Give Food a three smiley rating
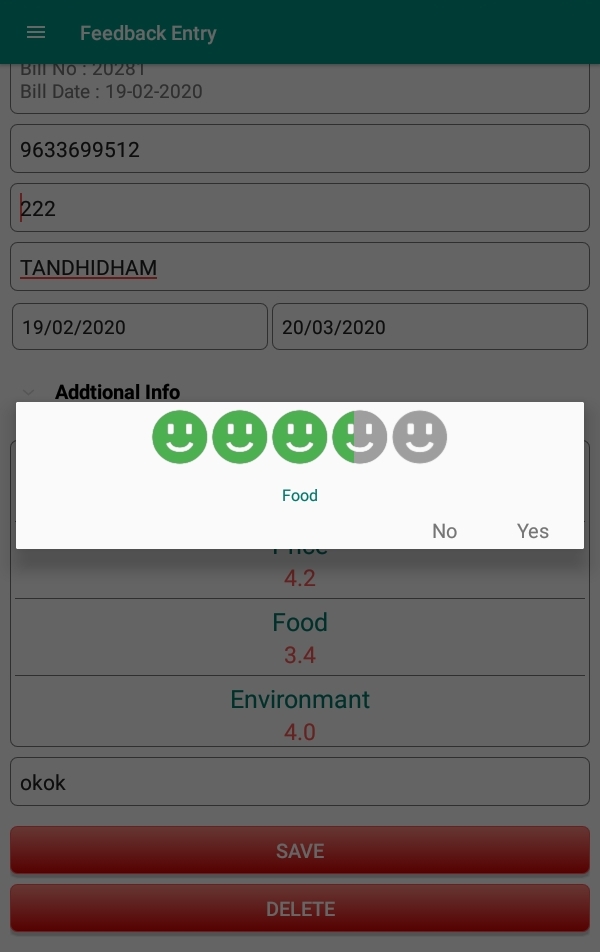This screenshot has width=600, height=952. click(x=300, y=437)
